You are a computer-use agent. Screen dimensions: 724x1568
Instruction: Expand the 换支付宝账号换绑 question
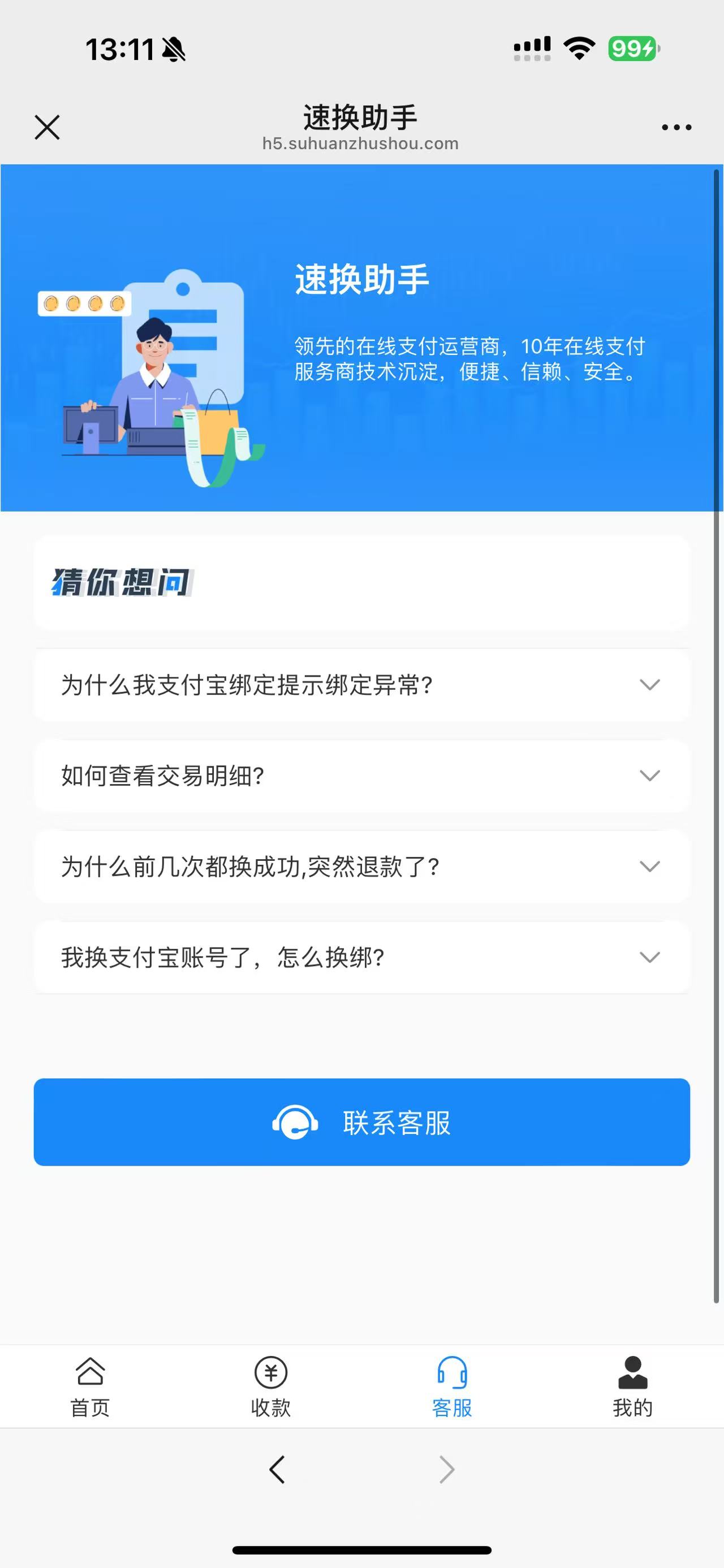coord(361,956)
